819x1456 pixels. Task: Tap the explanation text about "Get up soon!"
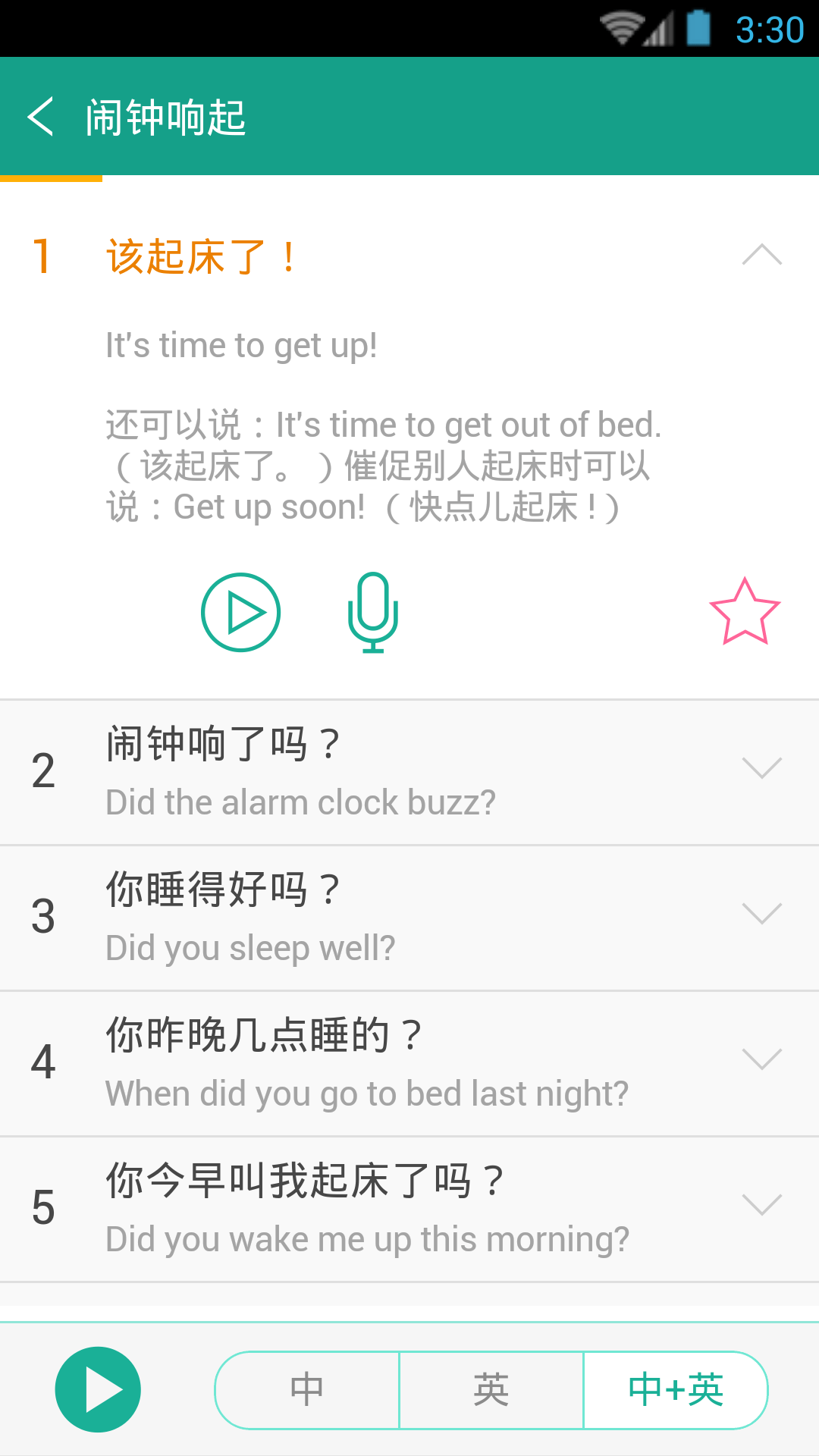tap(384, 465)
